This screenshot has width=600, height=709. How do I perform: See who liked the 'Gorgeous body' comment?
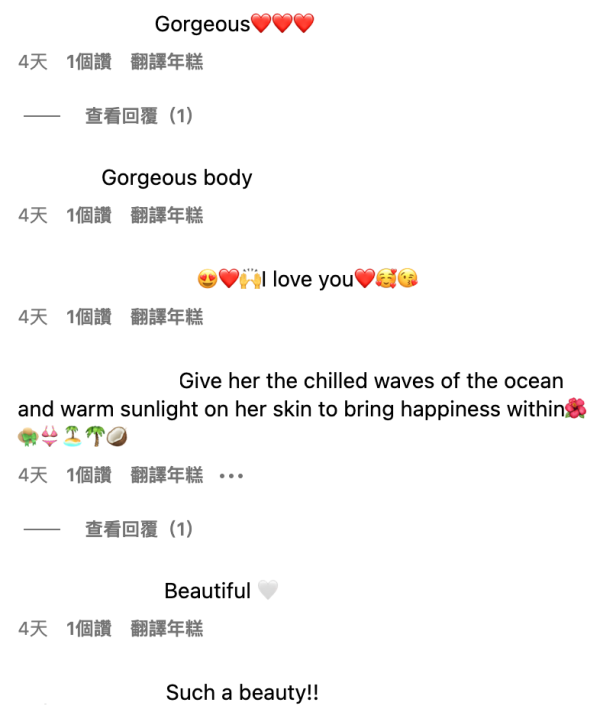[89, 215]
